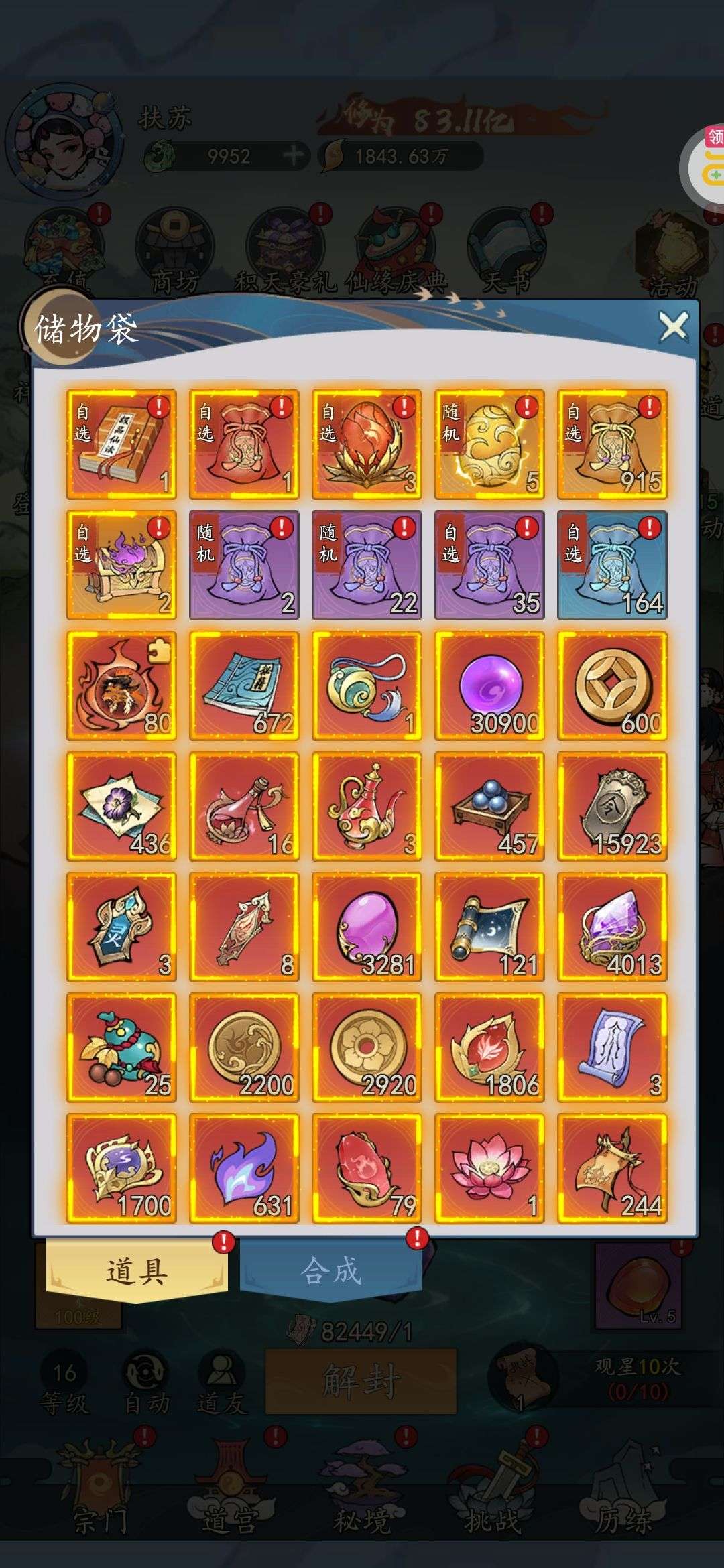The width and height of the screenshot is (724, 1568).
Task: Select the pink lotus item
Action: (x=489, y=1168)
